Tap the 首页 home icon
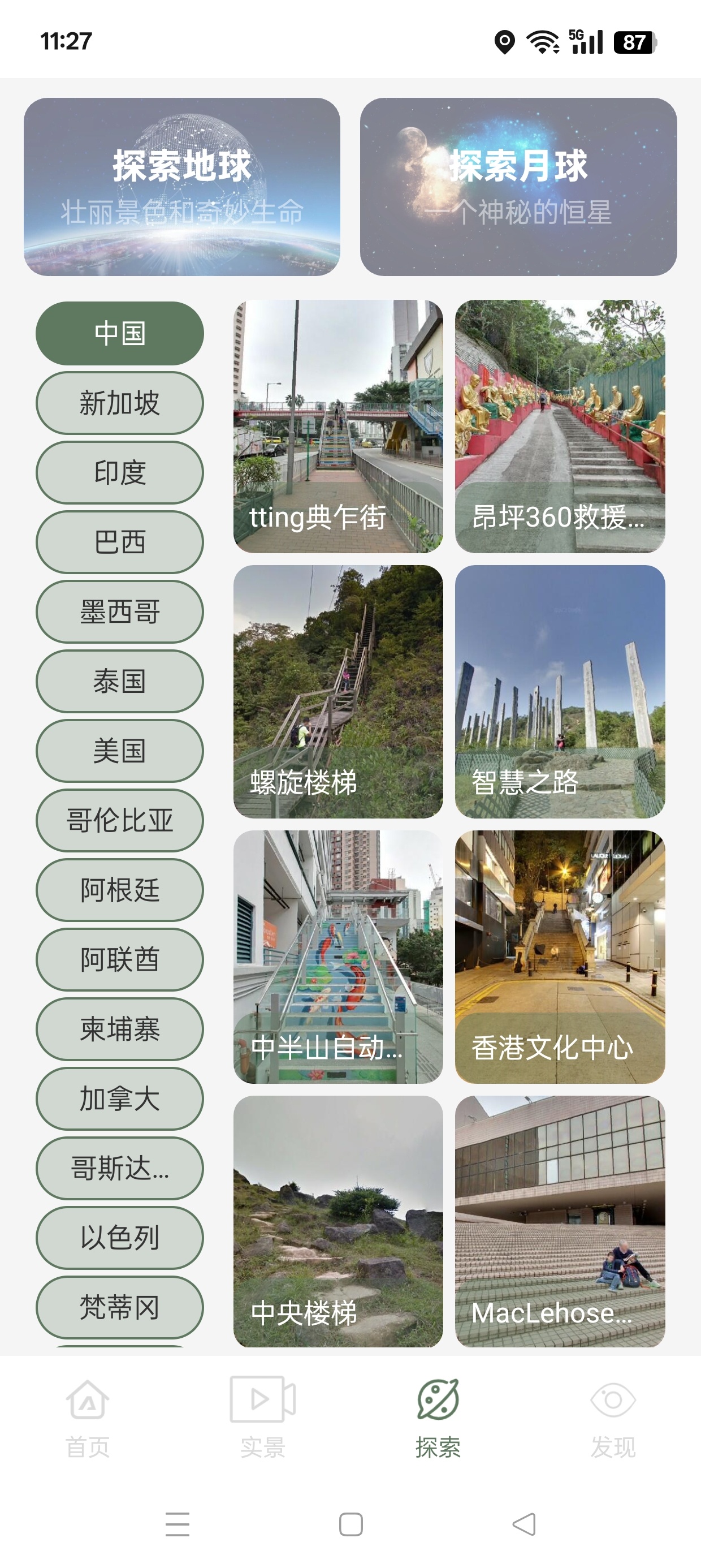701x1568 pixels. pos(86,1399)
